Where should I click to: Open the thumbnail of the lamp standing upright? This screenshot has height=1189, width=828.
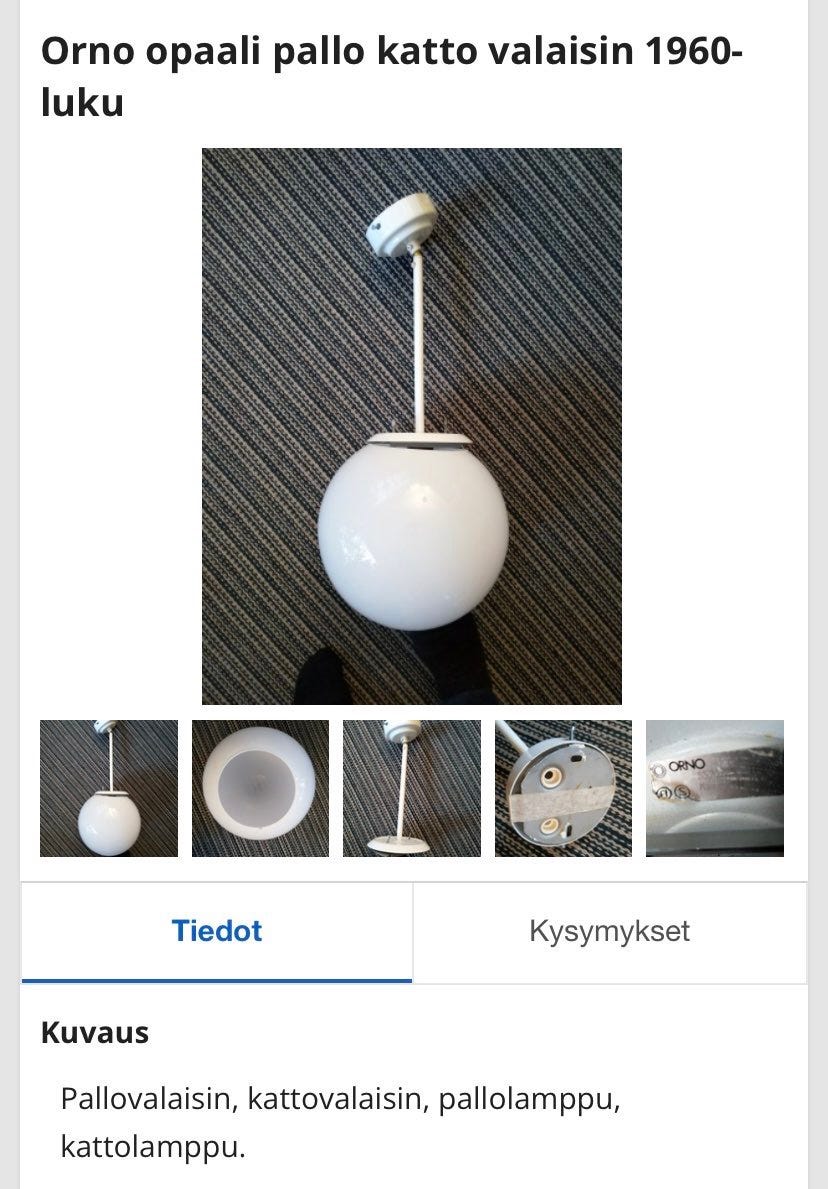tap(411, 787)
